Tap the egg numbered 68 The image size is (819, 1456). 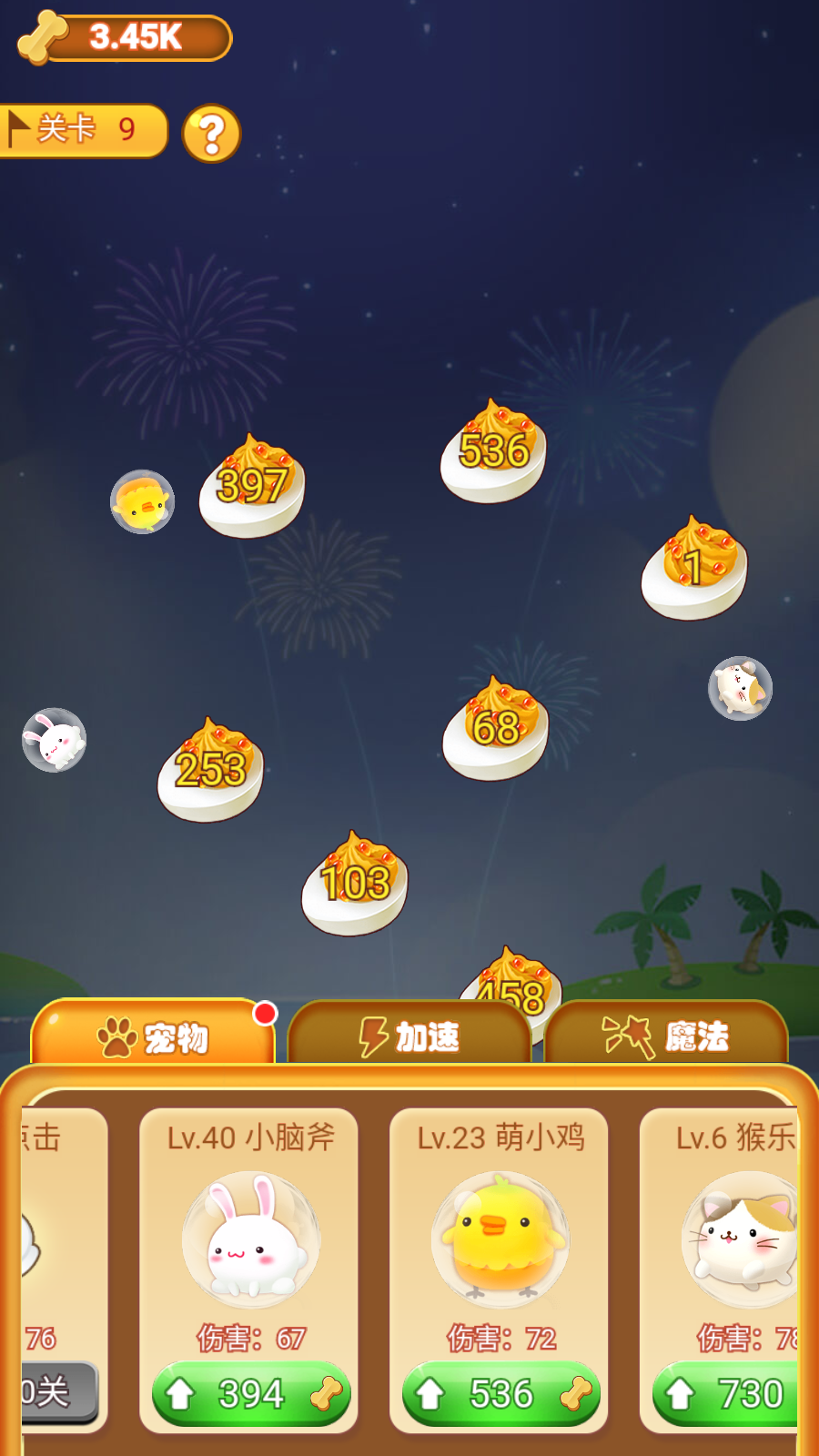click(495, 732)
